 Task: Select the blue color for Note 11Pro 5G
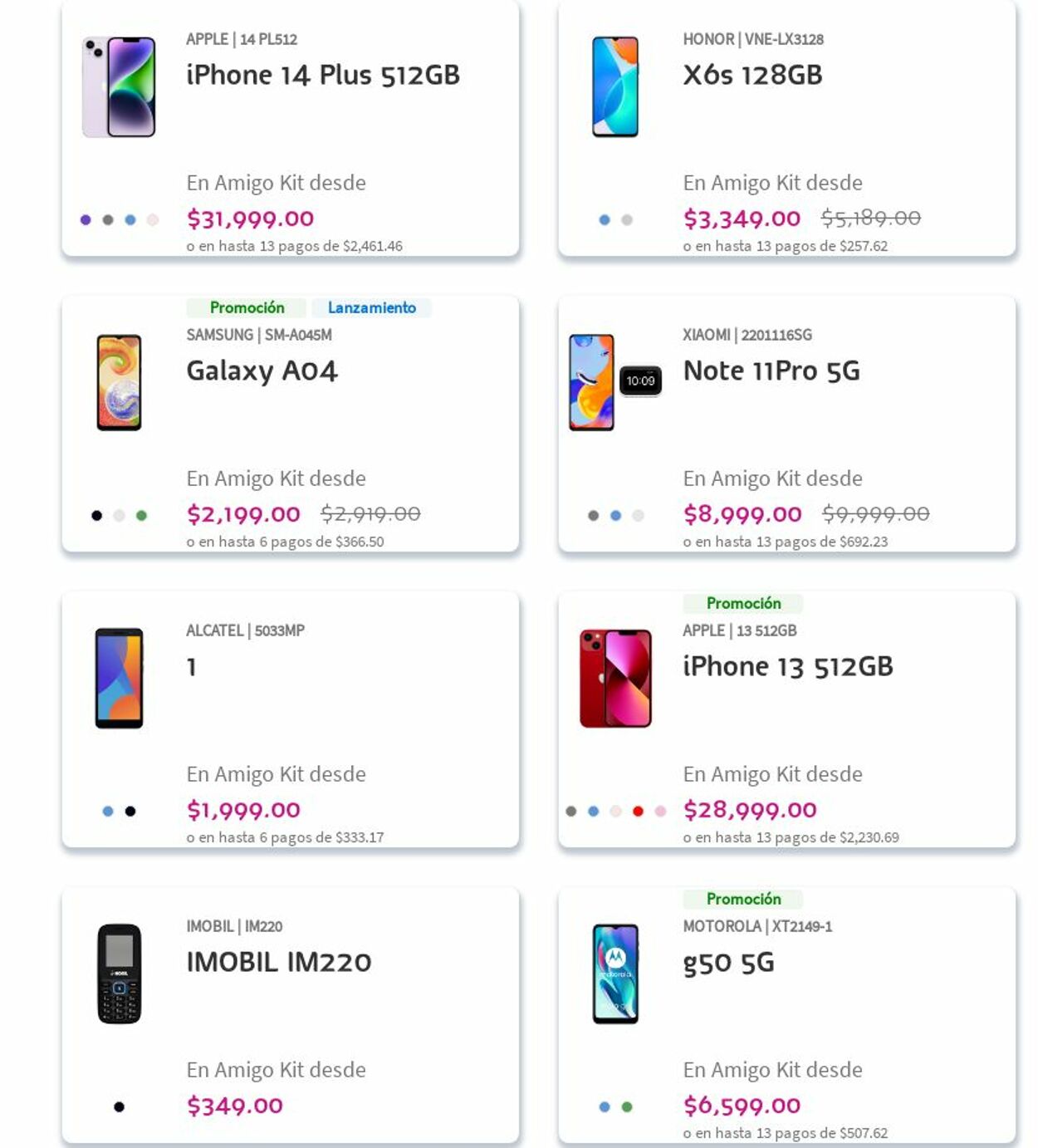(615, 516)
